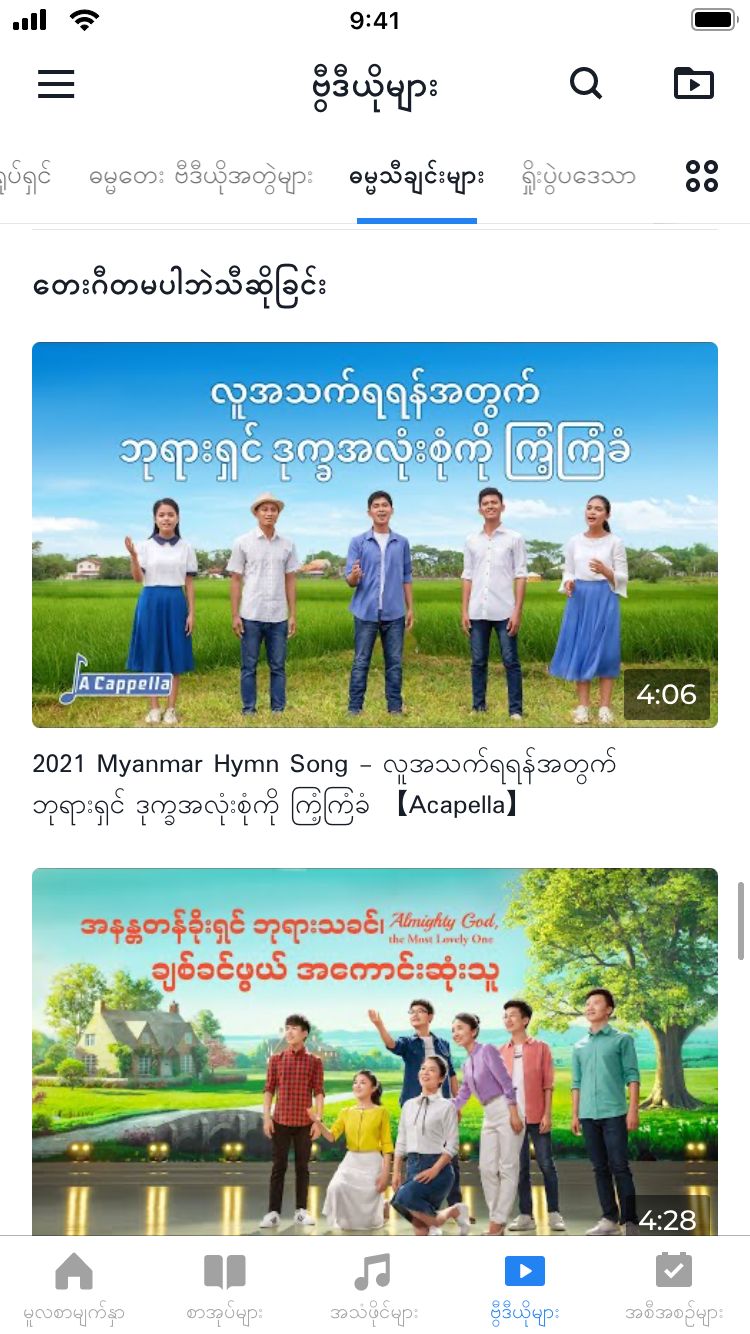Play the Almighty God 4:28 video

tap(375, 1050)
